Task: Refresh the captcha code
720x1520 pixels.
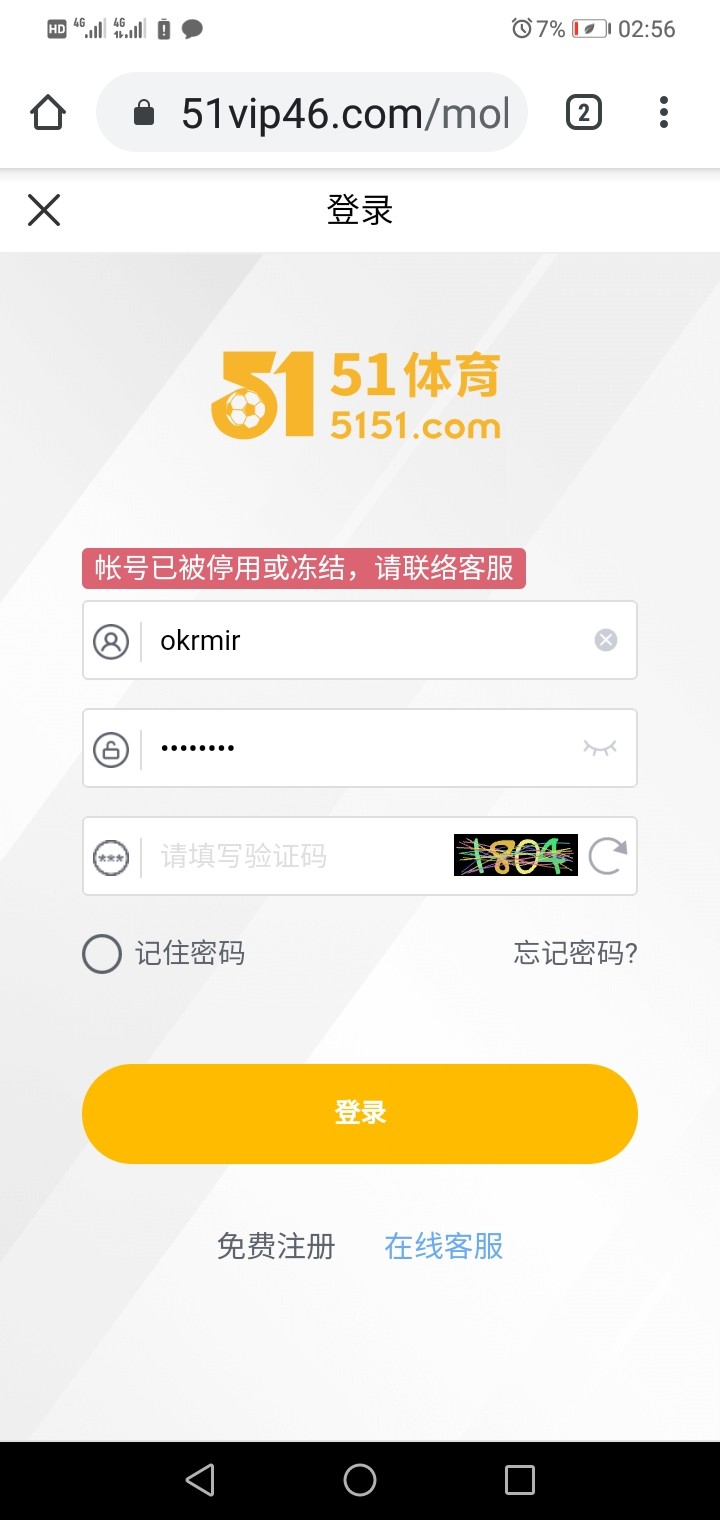Action: point(607,856)
